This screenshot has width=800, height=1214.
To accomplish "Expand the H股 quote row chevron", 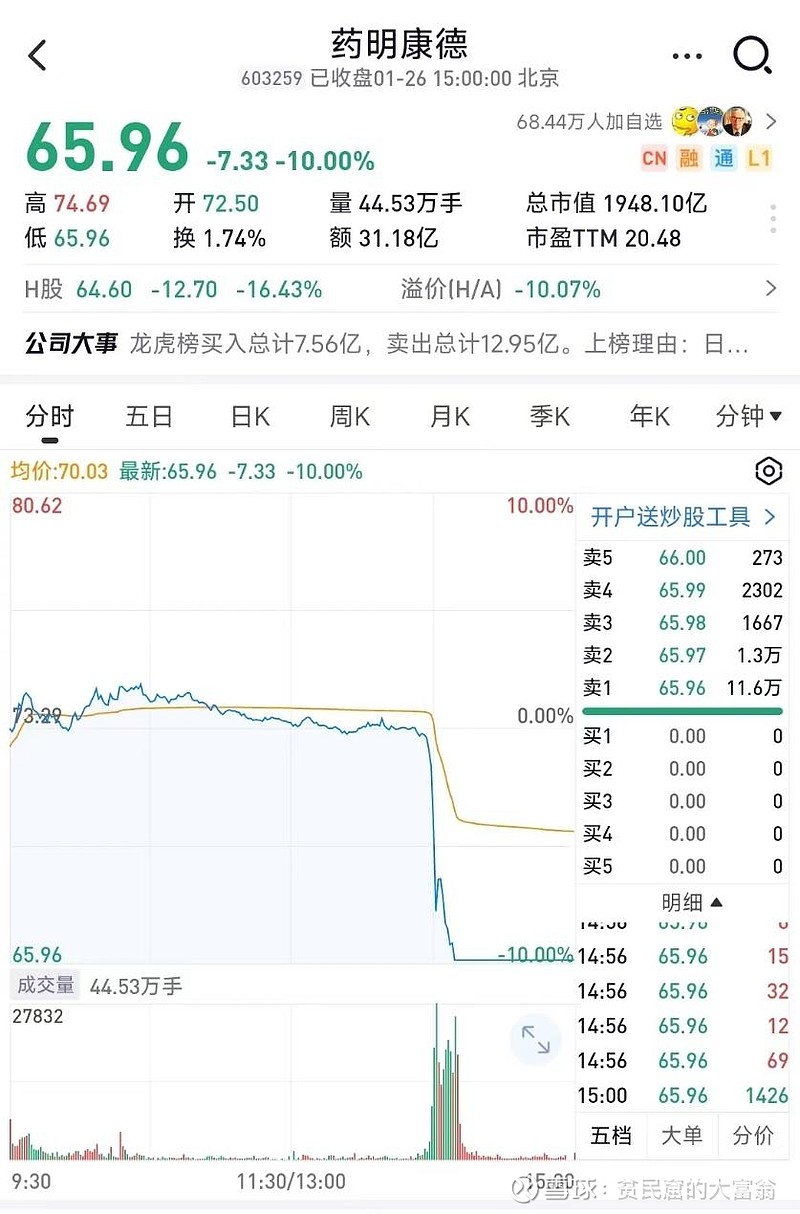I will [770, 288].
